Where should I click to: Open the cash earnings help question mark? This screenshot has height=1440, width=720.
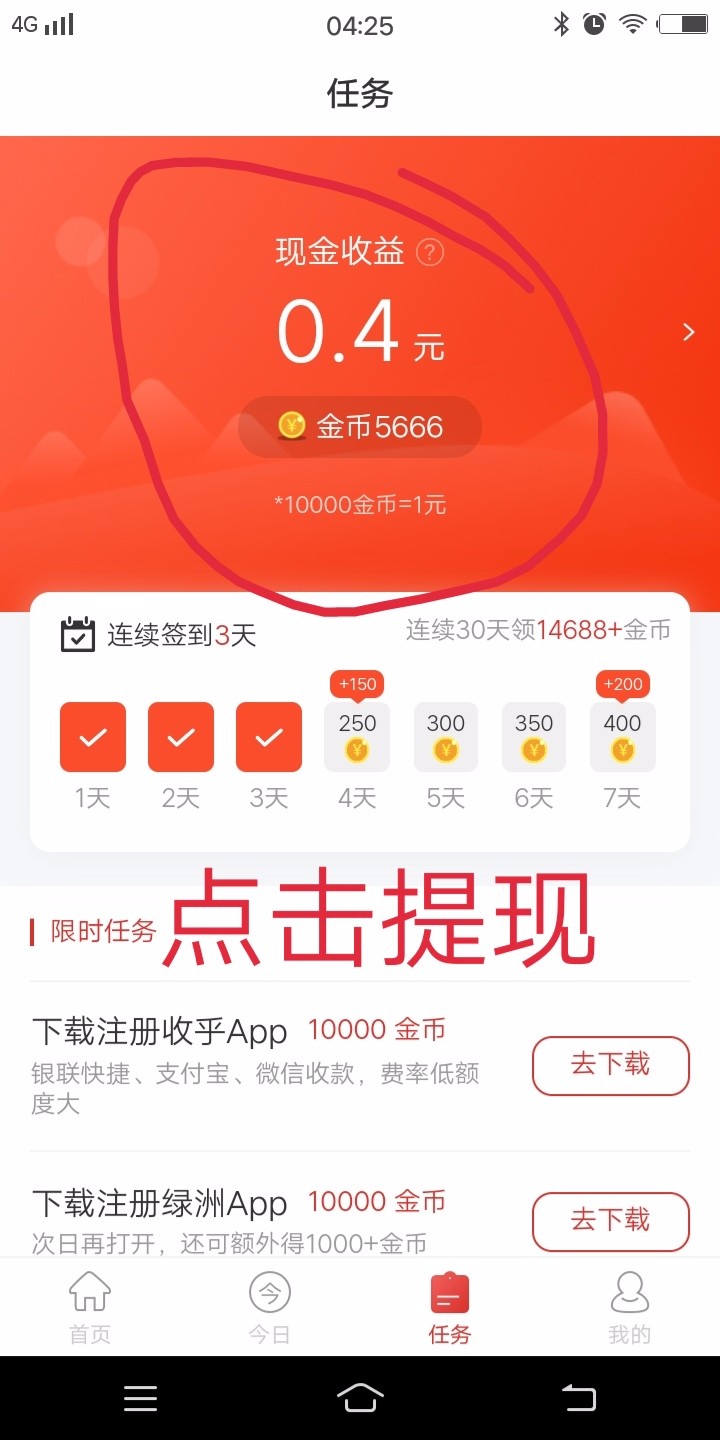point(430,252)
